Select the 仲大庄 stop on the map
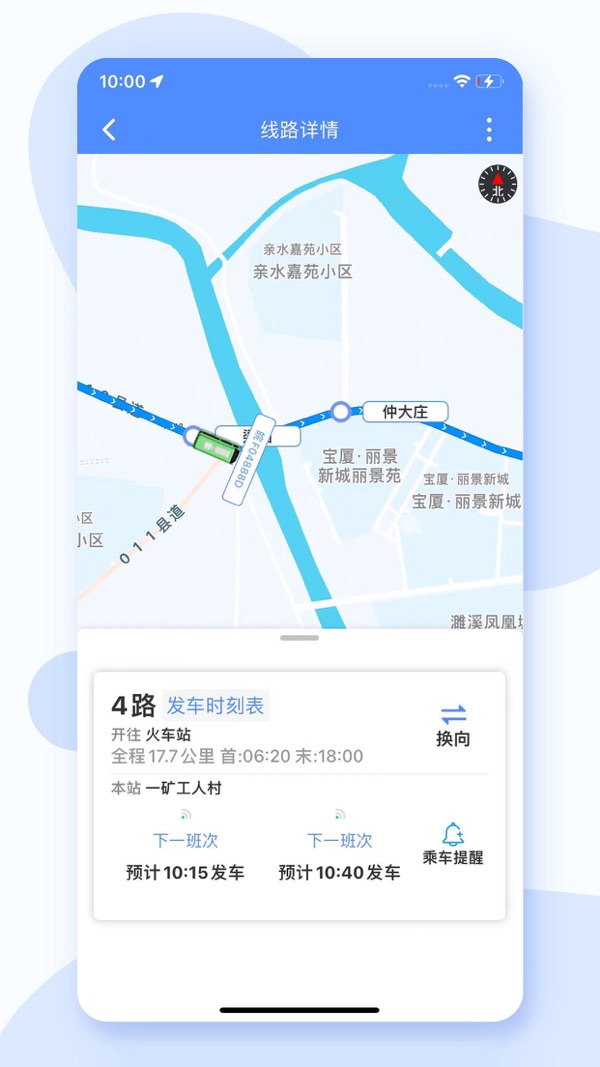 click(x=404, y=411)
